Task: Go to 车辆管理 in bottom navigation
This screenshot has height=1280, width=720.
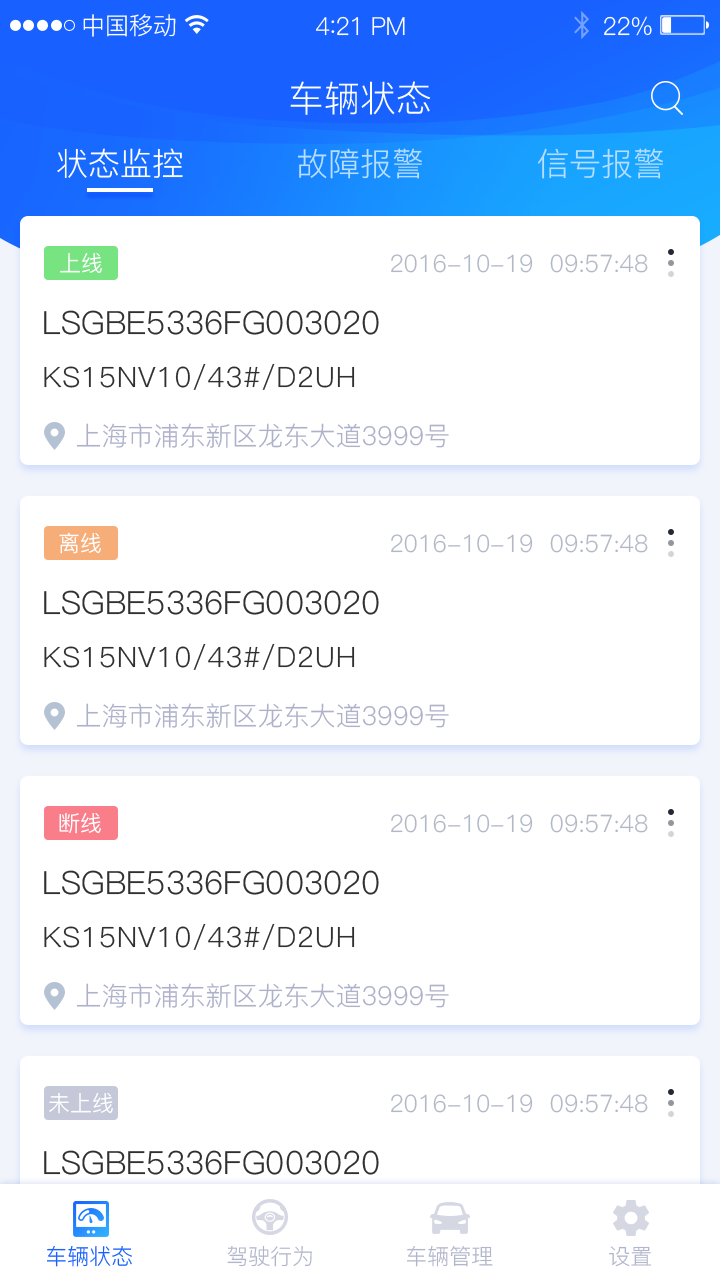Action: click(x=450, y=1234)
